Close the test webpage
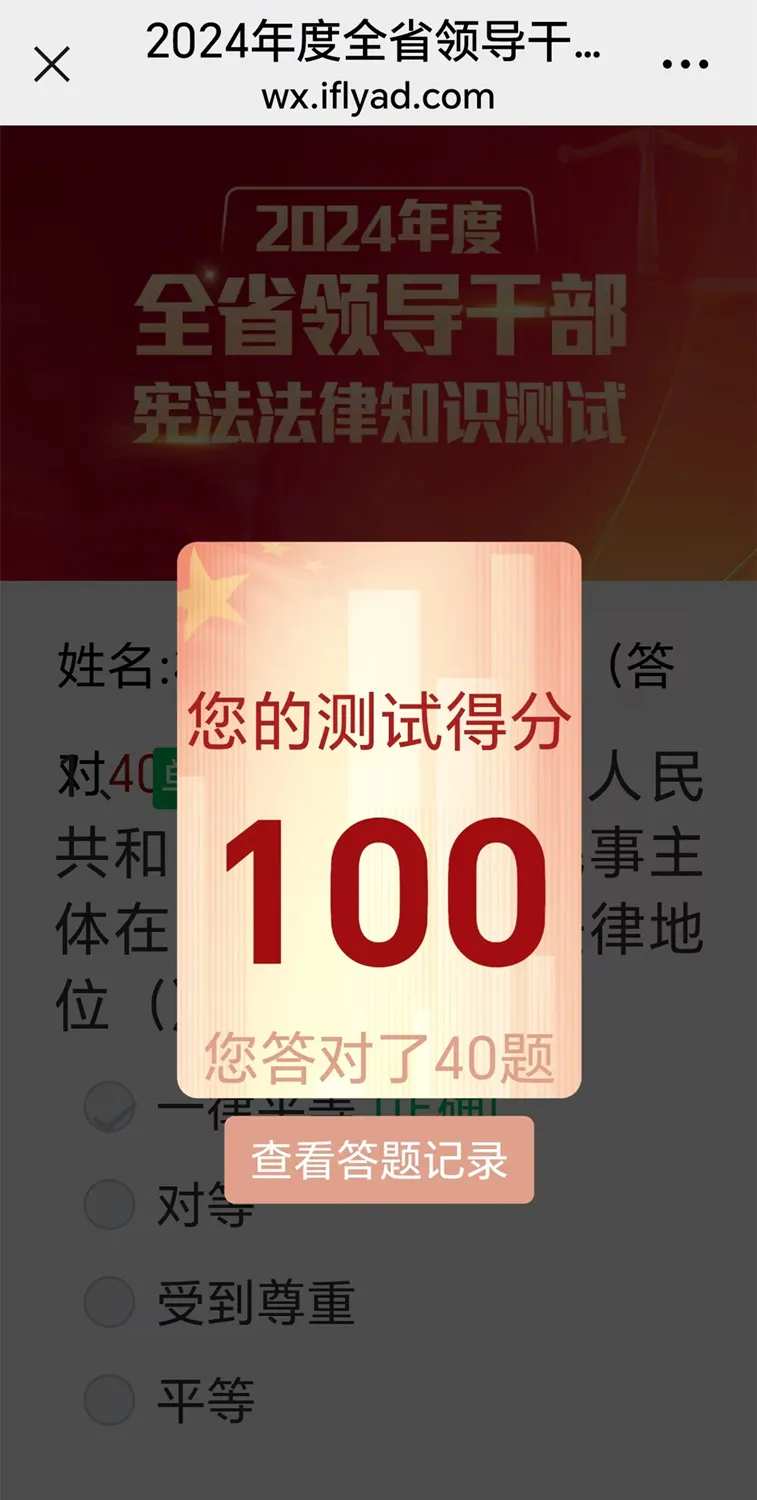 click(51, 65)
